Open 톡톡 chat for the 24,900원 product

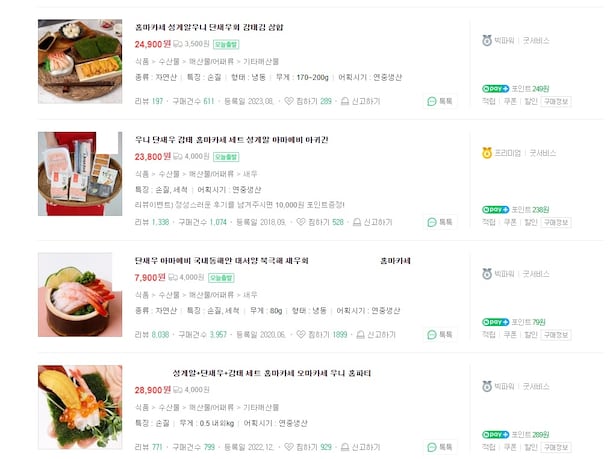[x=441, y=101]
